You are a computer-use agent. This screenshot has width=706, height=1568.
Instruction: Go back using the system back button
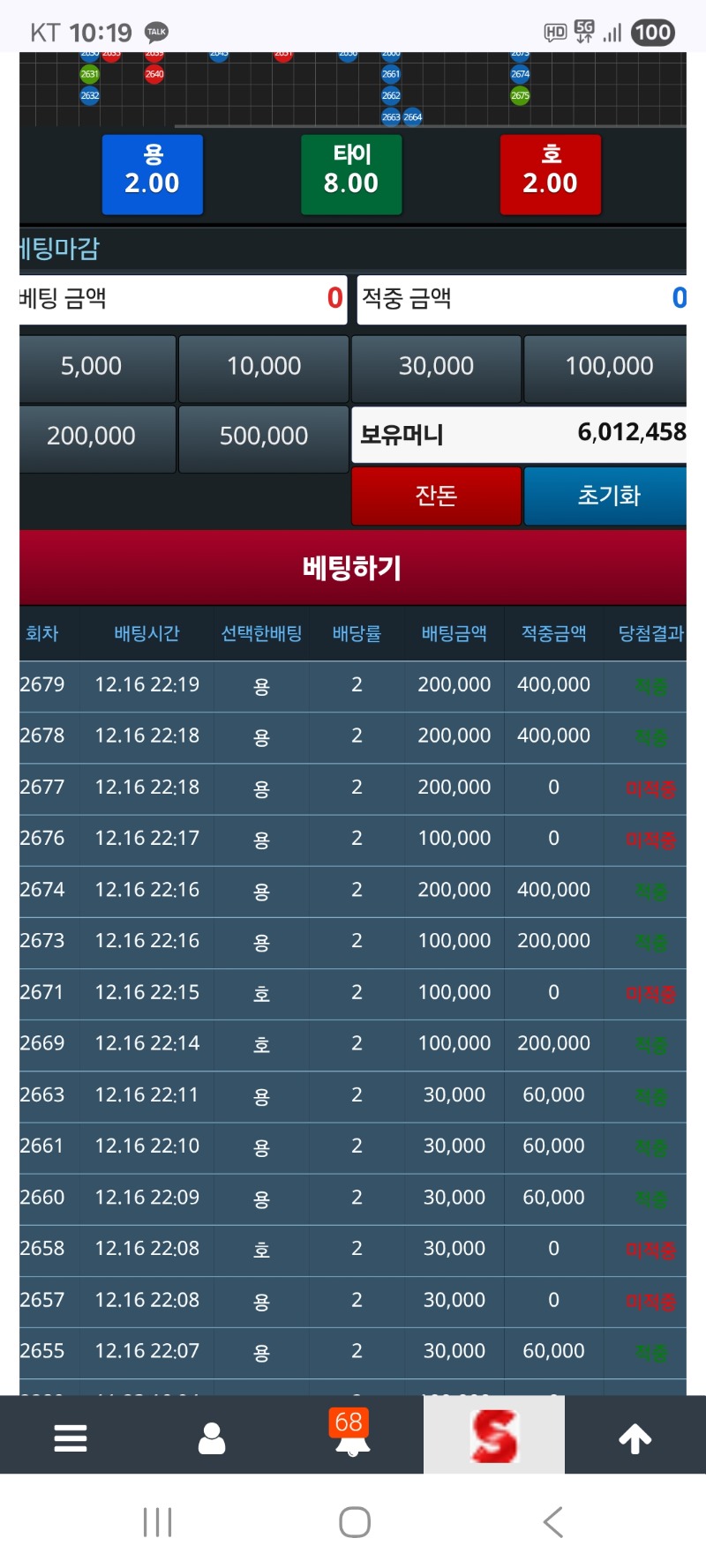click(x=553, y=1522)
